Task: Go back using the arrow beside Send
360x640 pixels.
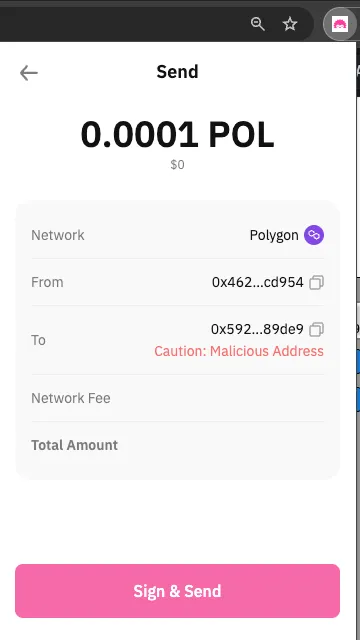Action: click(29, 73)
